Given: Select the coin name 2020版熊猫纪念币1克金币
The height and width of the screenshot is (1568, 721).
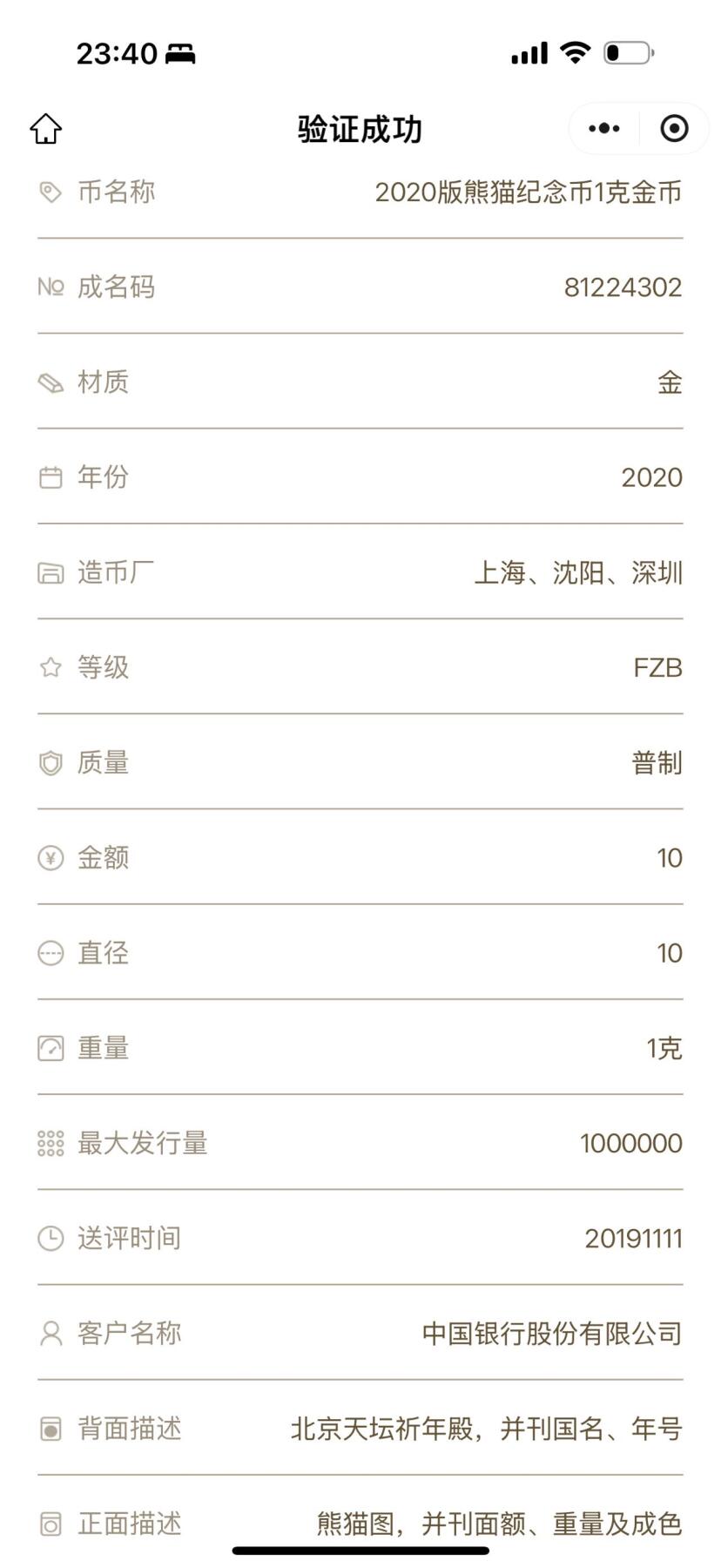Looking at the screenshot, I should point(529,191).
